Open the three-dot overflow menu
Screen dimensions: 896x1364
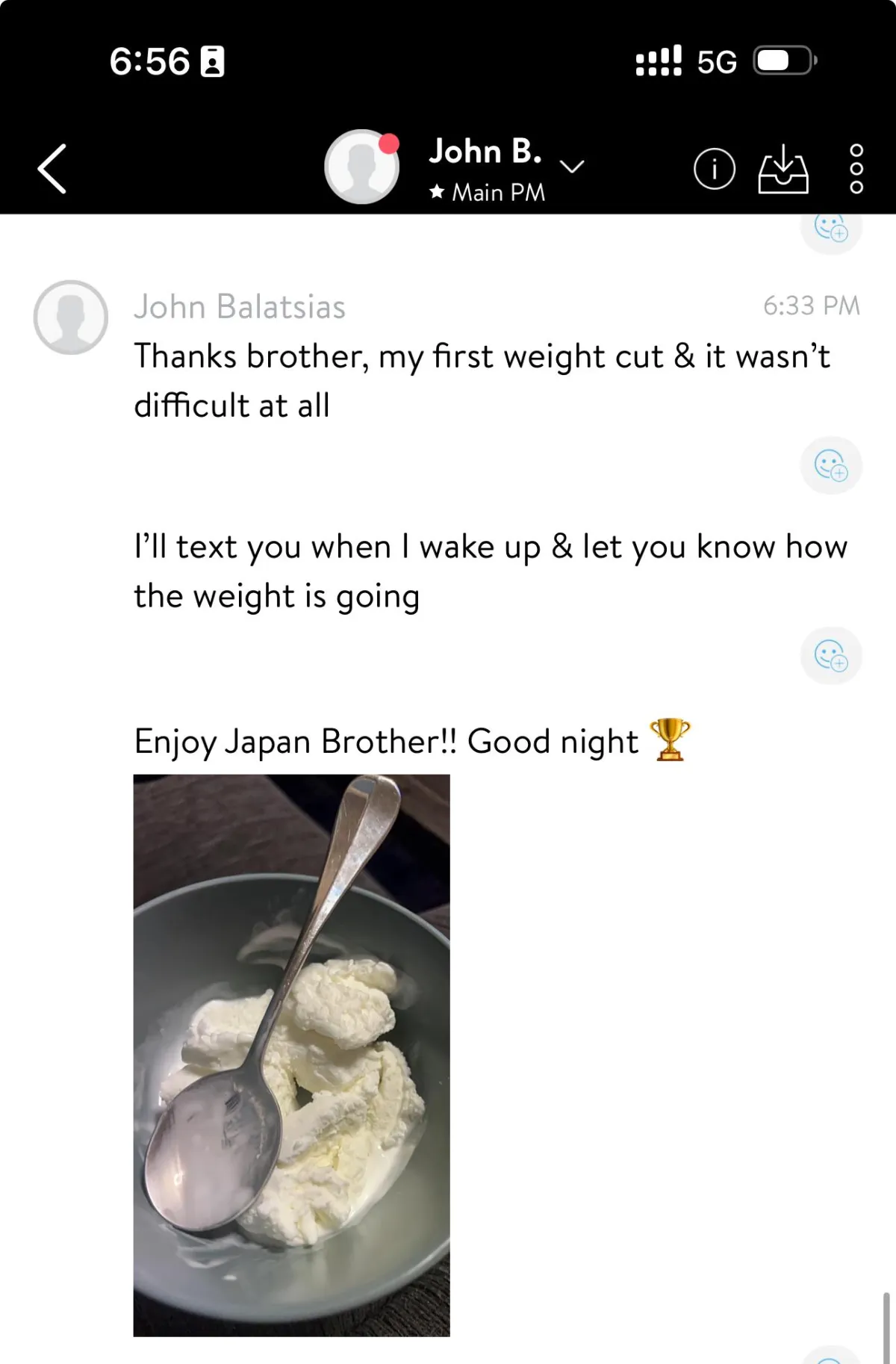click(856, 169)
